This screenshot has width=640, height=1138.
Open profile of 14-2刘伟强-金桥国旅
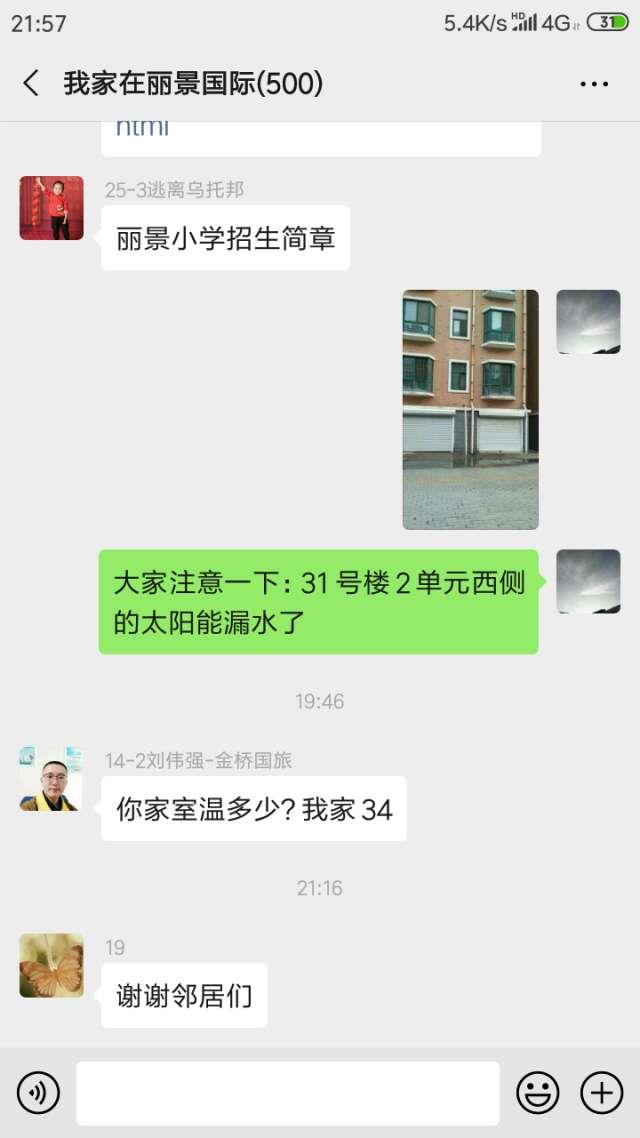(x=52, y=779)
